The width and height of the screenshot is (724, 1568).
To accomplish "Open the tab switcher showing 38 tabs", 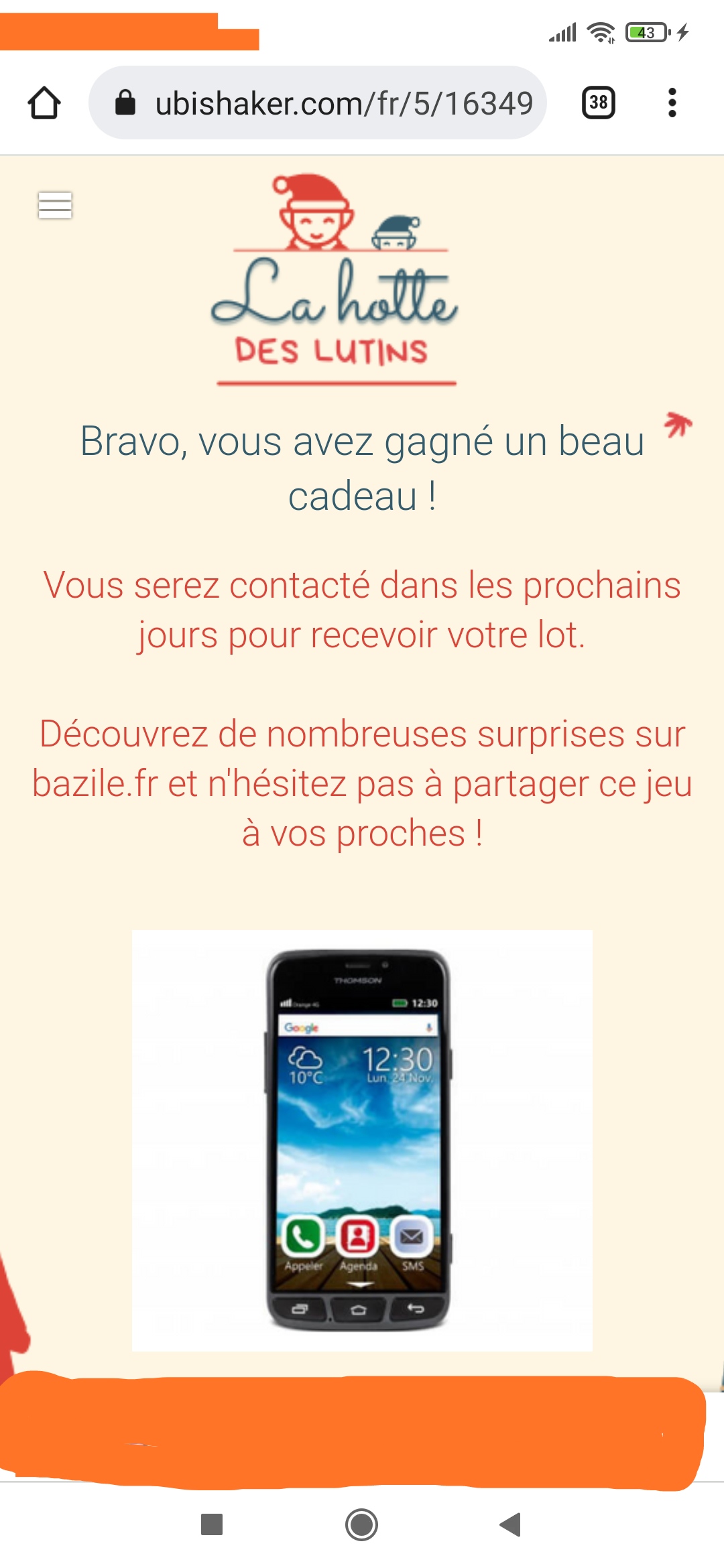I will pyautogui.click(x=598, y=103).
